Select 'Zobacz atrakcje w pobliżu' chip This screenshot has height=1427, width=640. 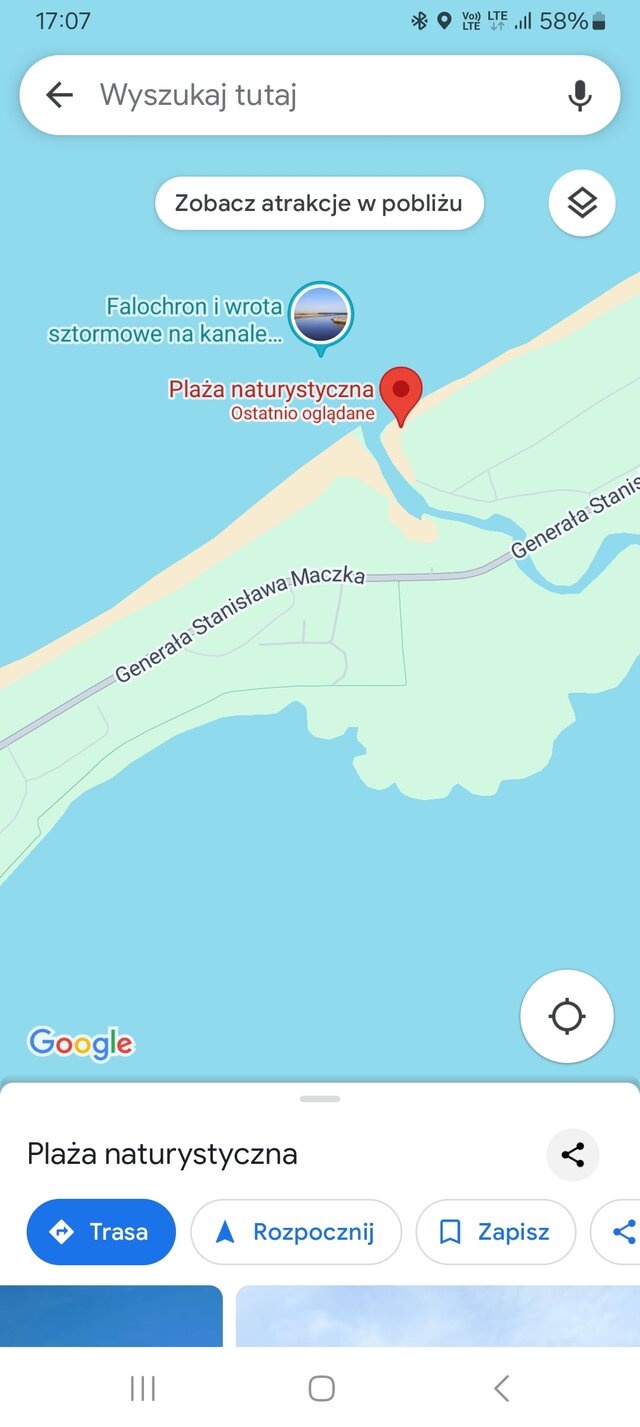[319, 203]
